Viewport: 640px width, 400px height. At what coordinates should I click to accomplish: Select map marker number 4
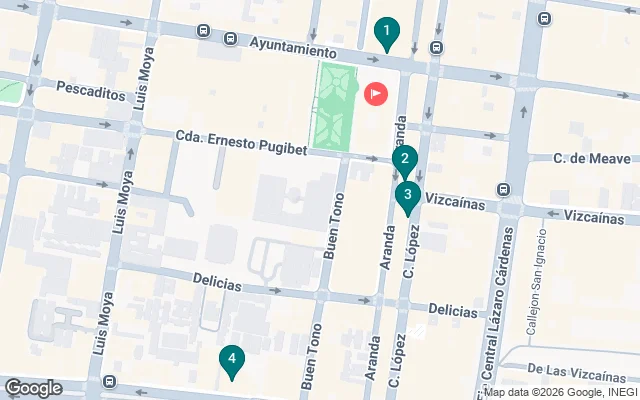click(232, 359)
